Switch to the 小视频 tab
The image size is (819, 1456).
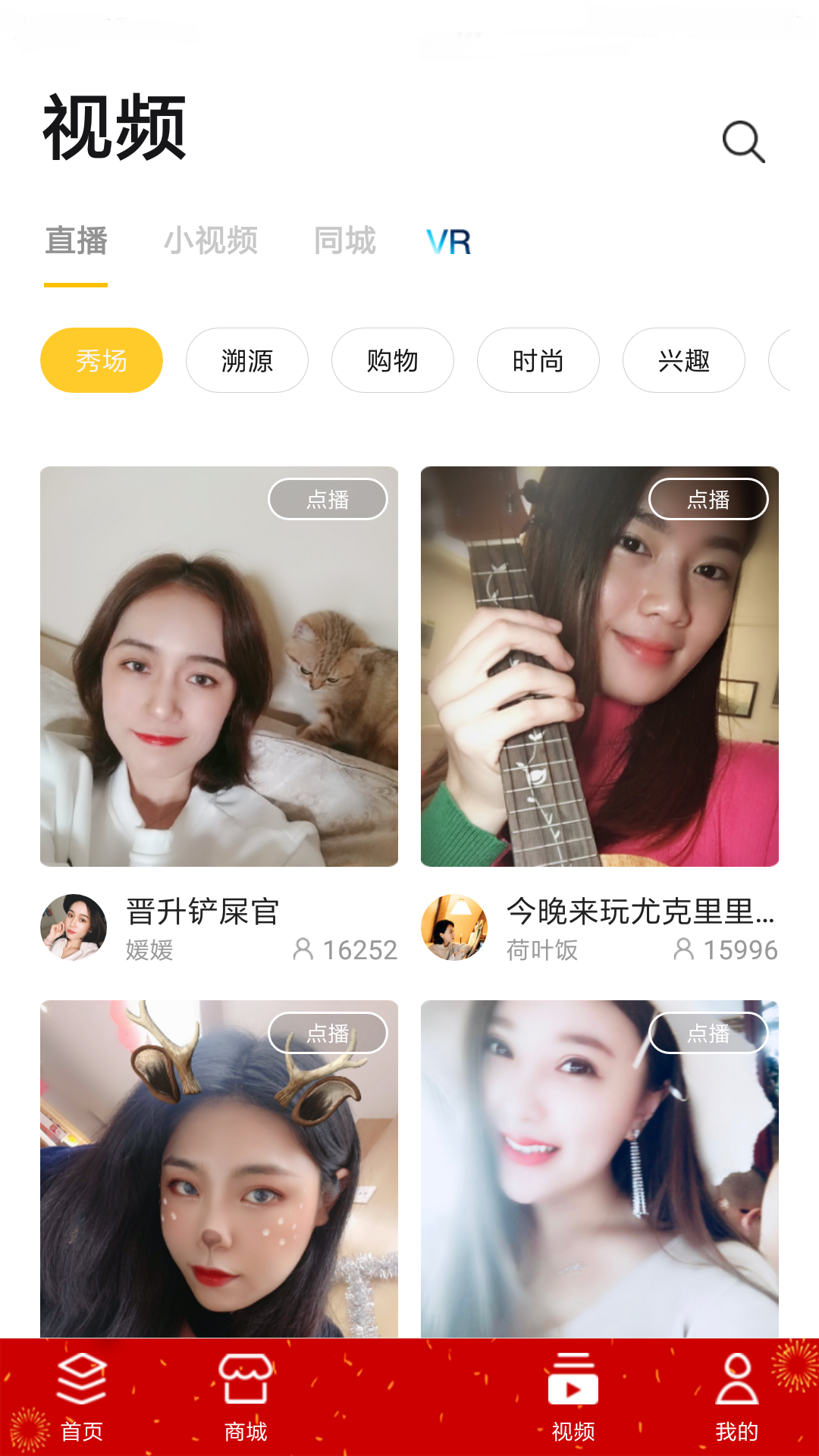click(x=212, y=241)
